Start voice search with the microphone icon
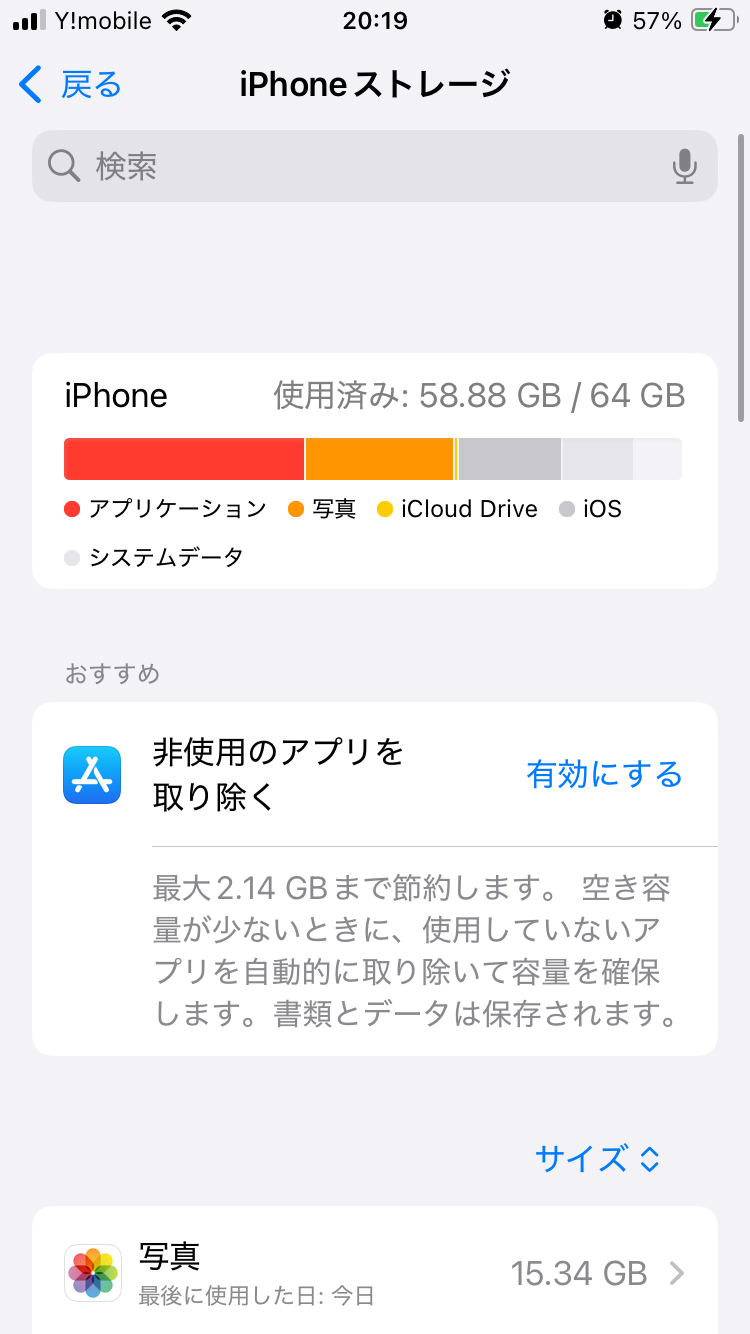This screenshot has height=1334, width=750. point(684,166)
